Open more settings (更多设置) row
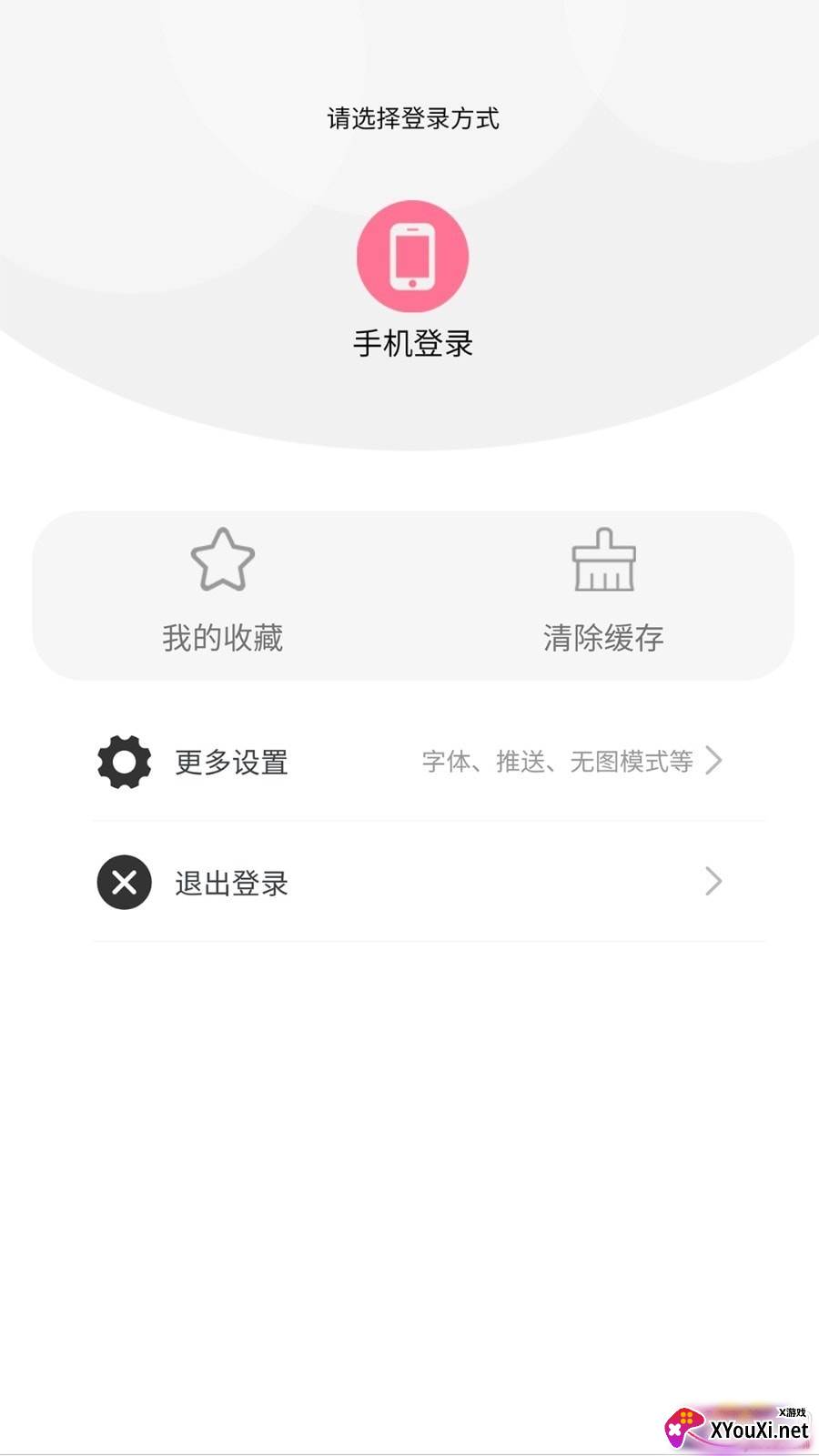The width and height of the screenshot is (819, 1456). click(409, 762)
